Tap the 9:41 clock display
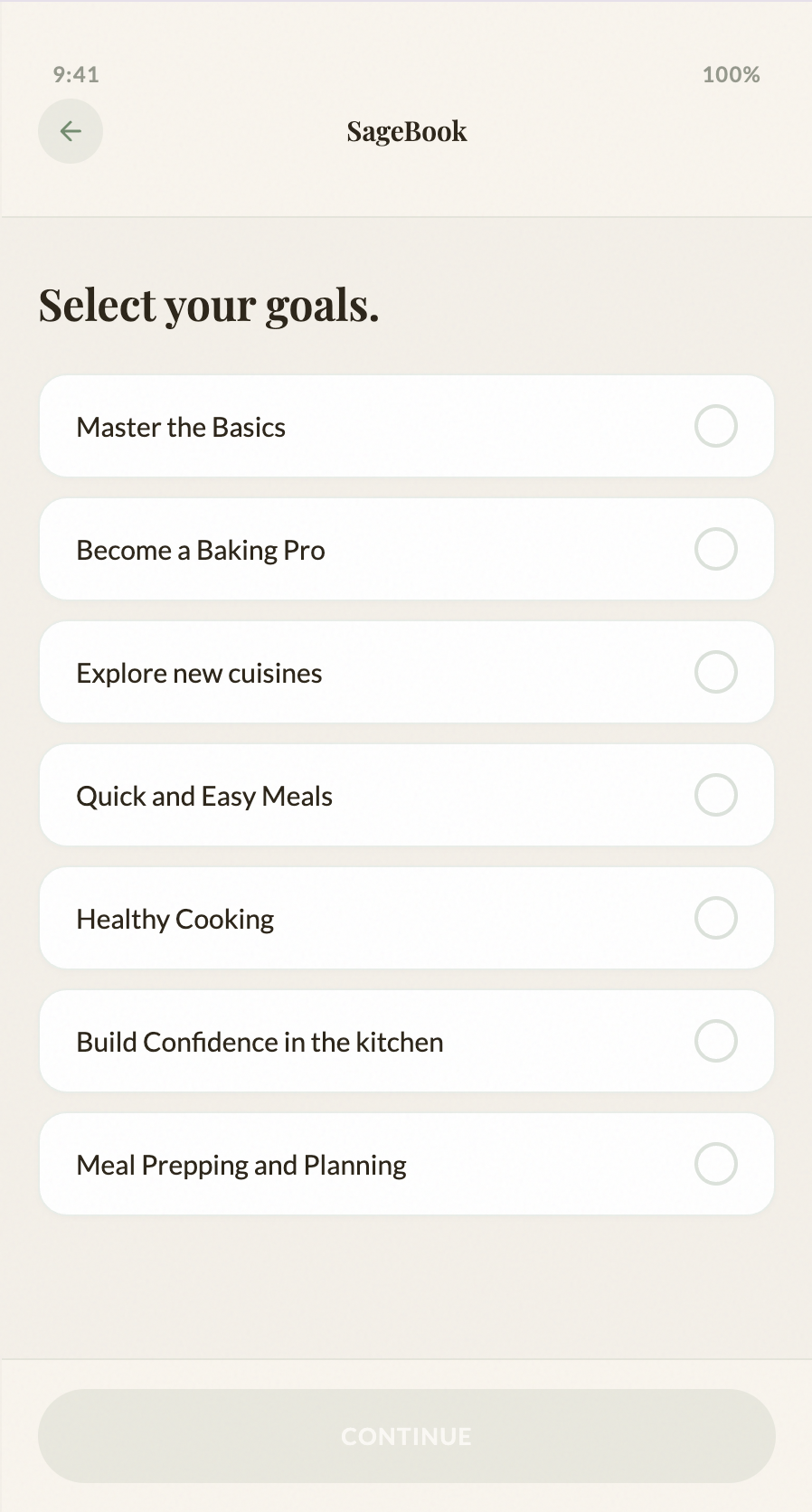Screen dimensions: 812x1512 click(x=76, y=75)
